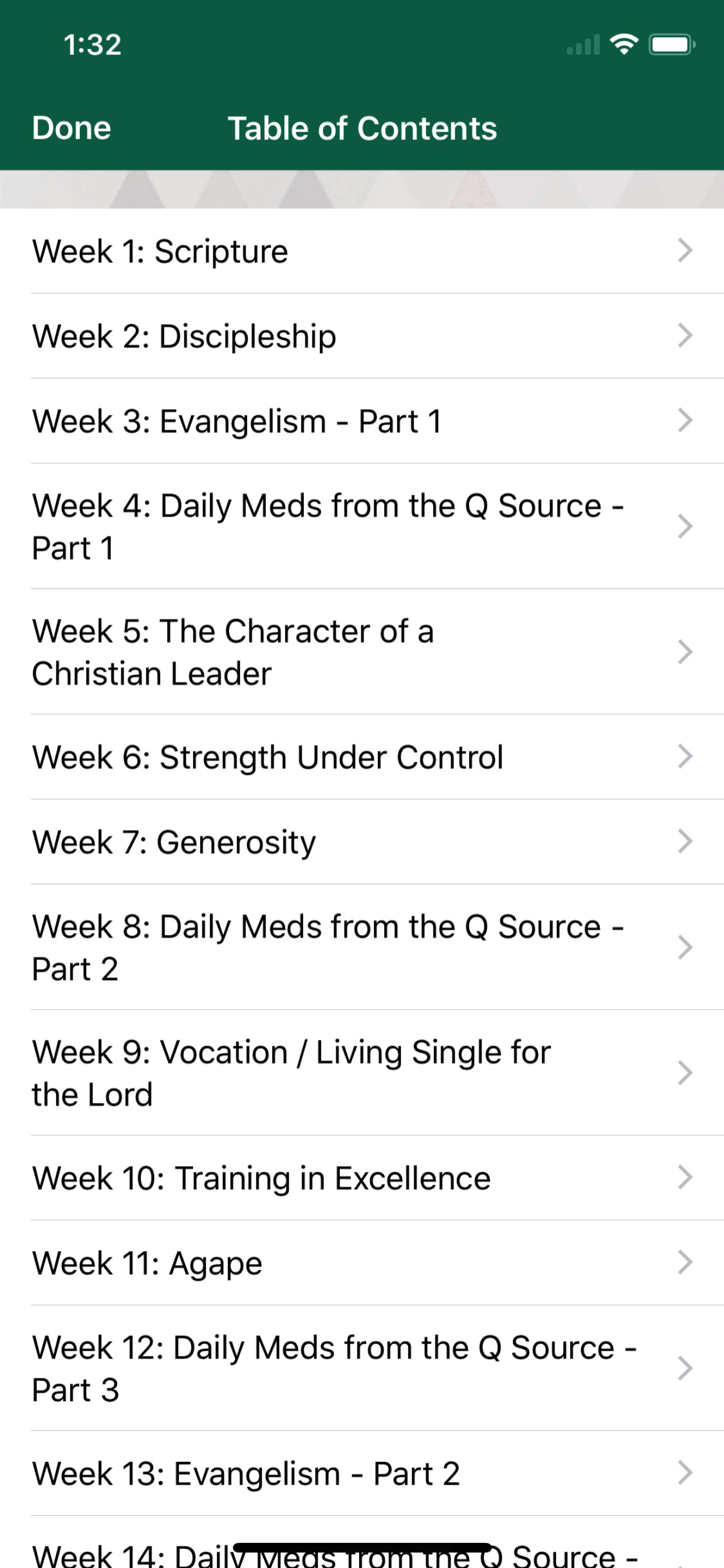Go to Week 3: Evangelism - Part 1
724x1568 pixels.
tap(362, 421)
